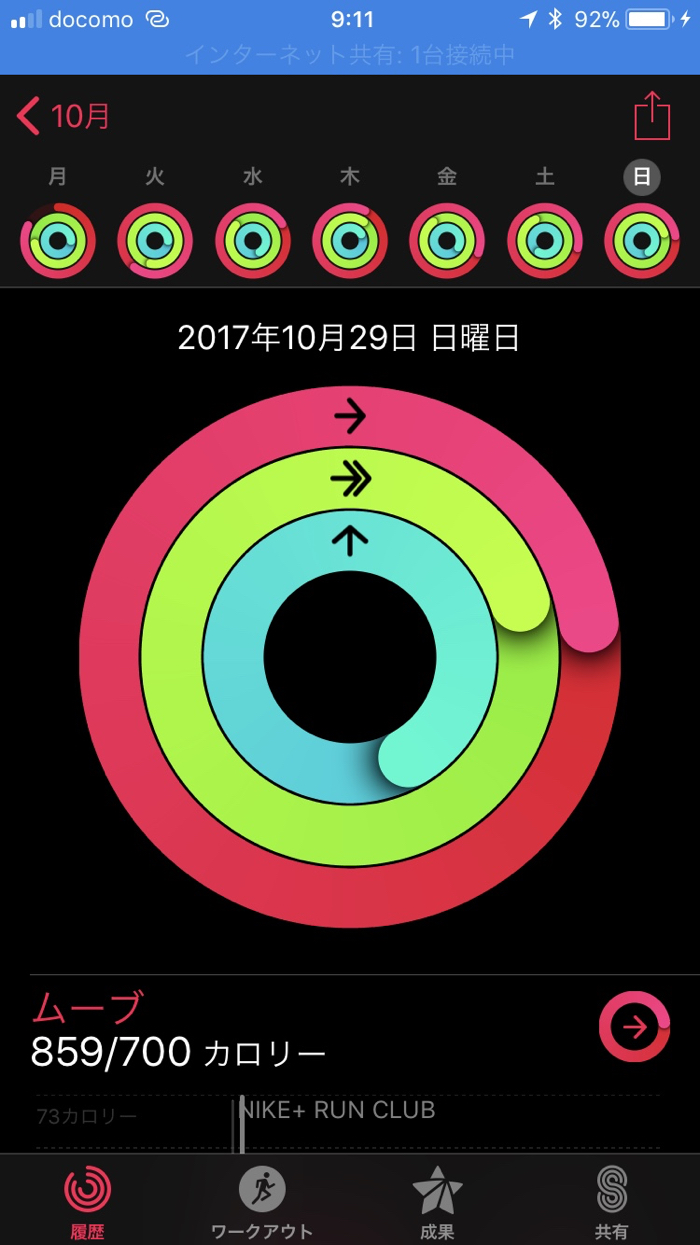Select Saturday (土) activity rings
Screen dimensions: 700x1245
click(x=544, y=240)
